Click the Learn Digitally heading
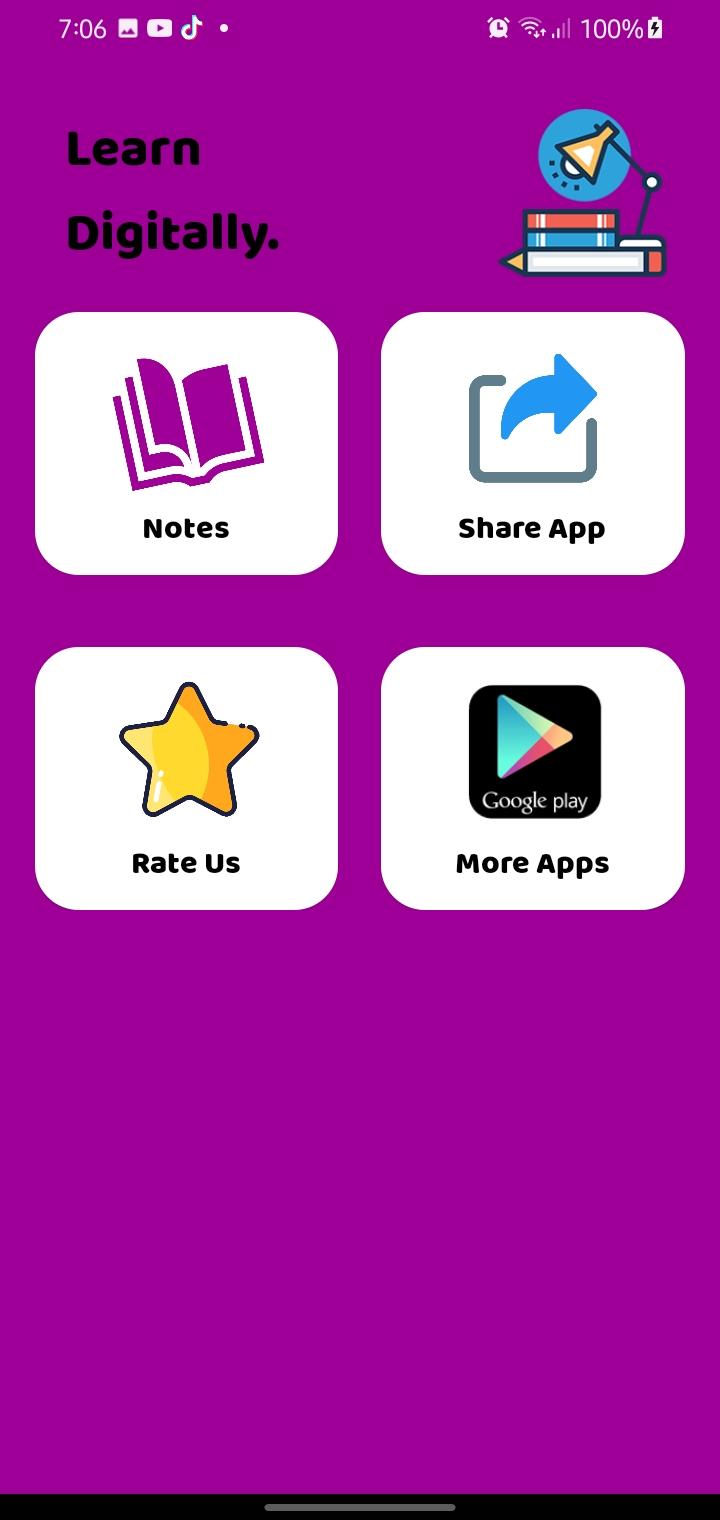 171,190
